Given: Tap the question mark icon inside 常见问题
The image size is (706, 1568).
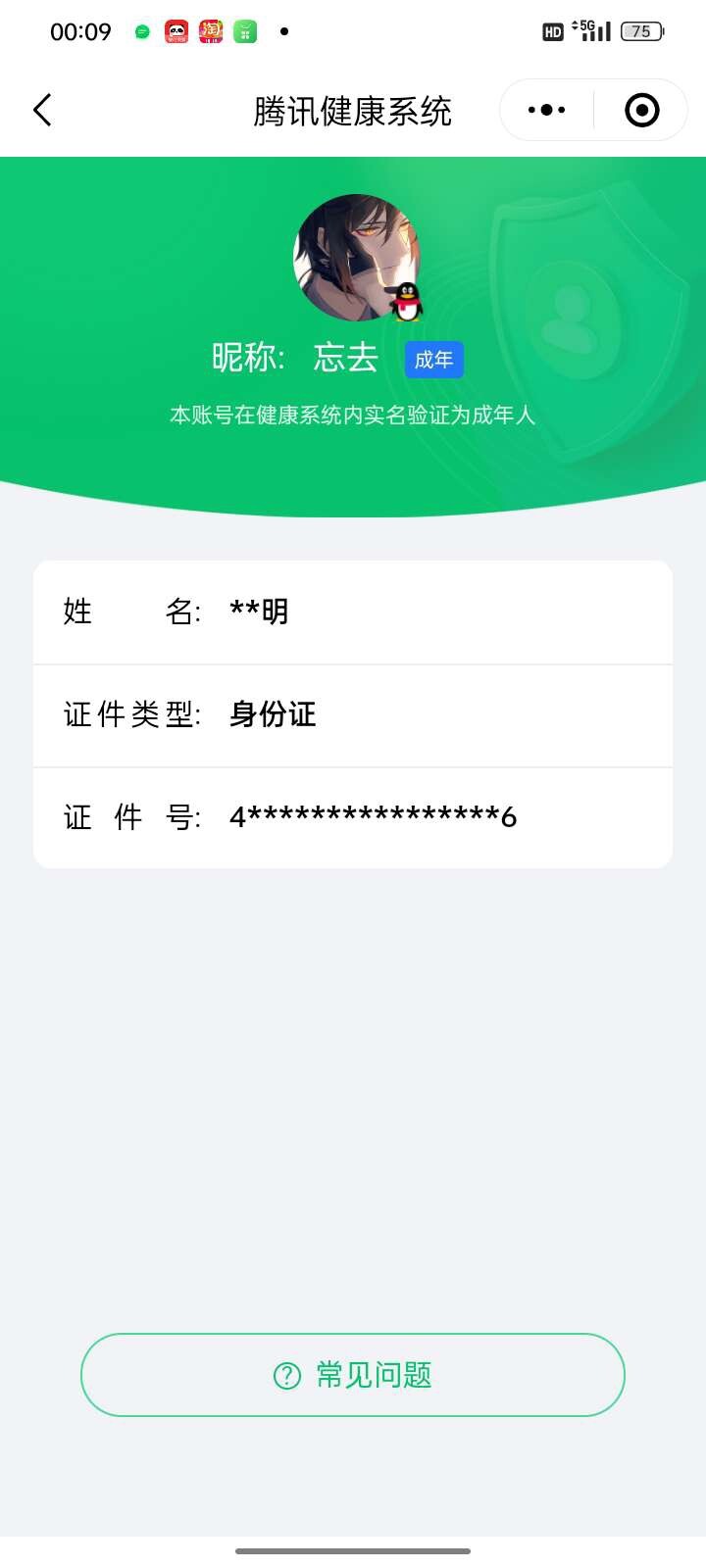Looking at the screenshot, I should pos(284,1375).
